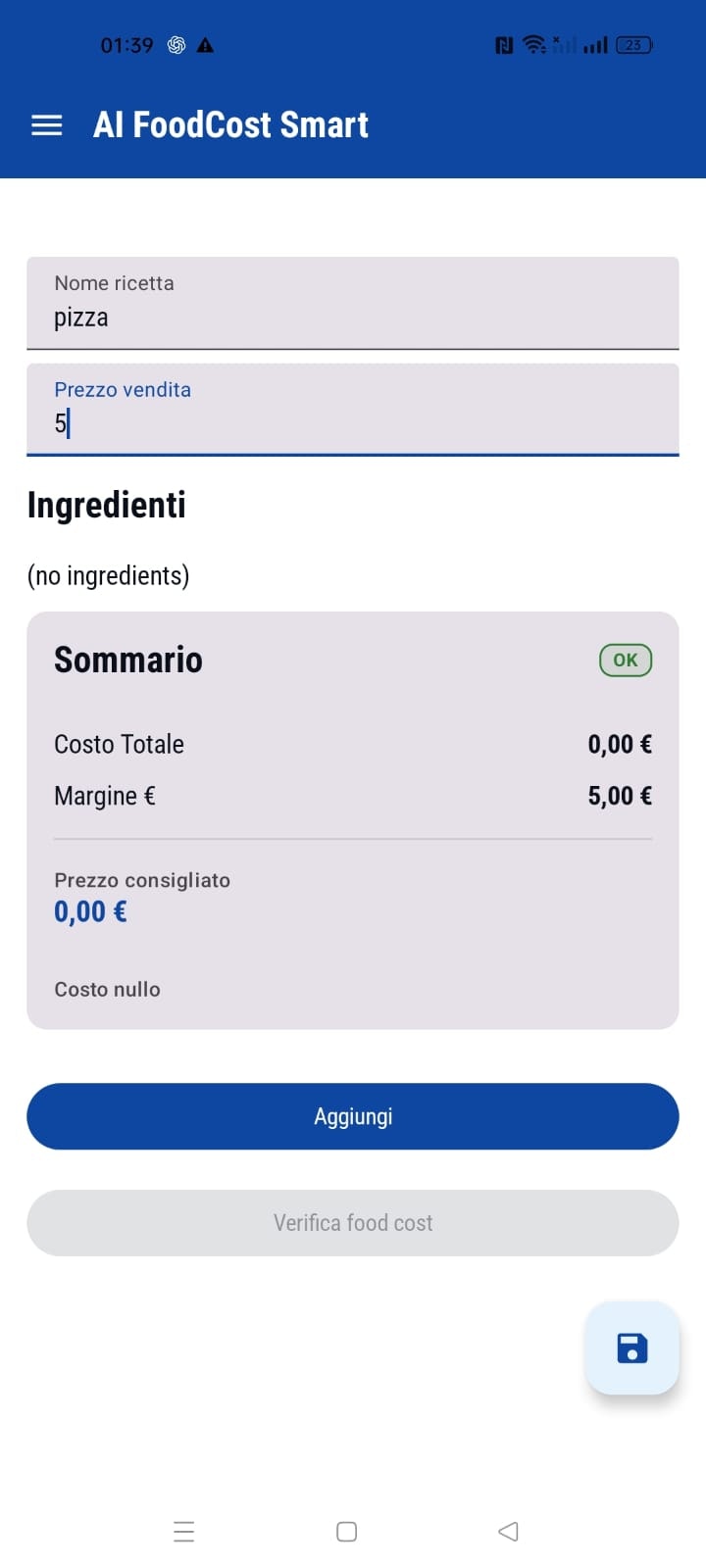Tap the Sommario panel header
This screenshot has height=1568, width=706.
(127, 660)
